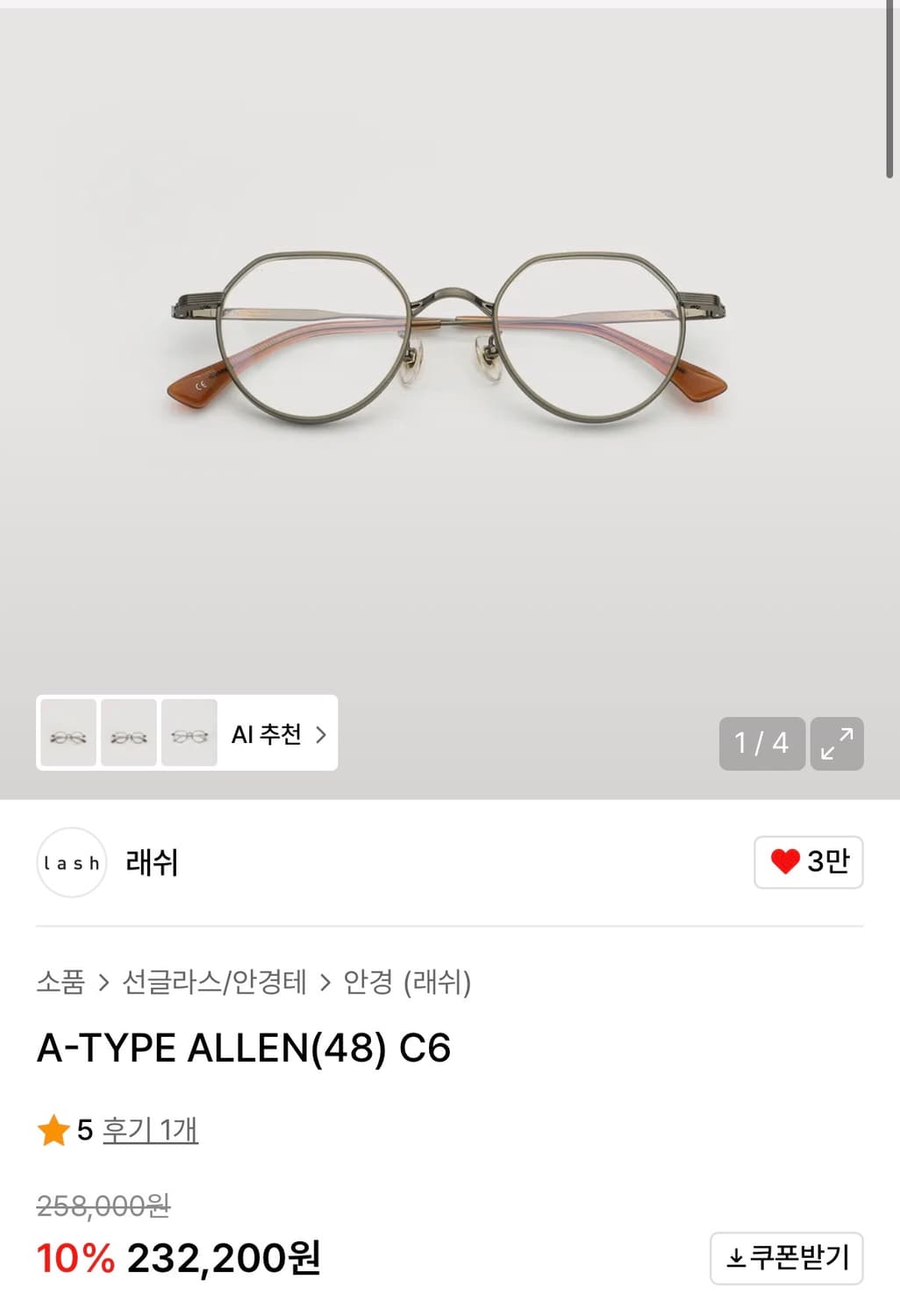This screenshot has height=1316, width=900.
Task: Toggle the 3만 like heart button
Action: coord(808,862)
